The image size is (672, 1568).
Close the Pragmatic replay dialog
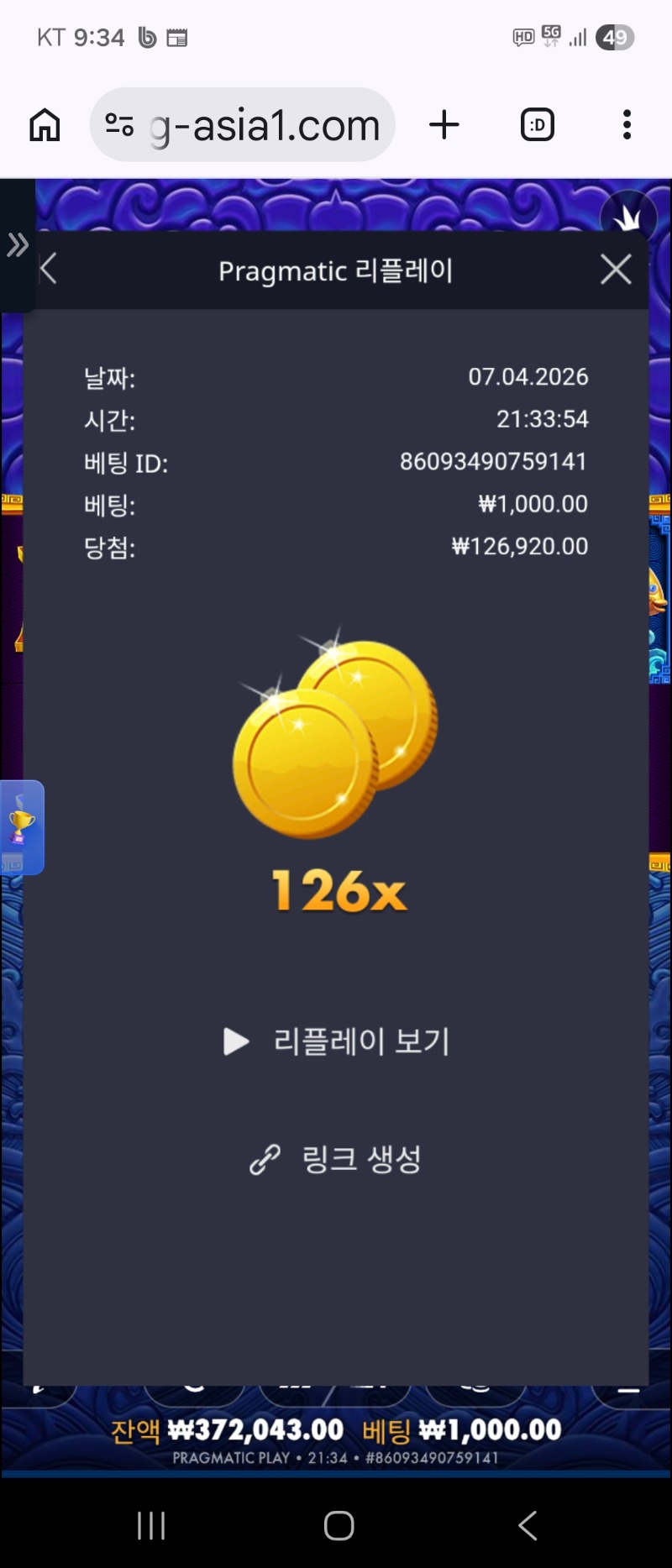616,270
